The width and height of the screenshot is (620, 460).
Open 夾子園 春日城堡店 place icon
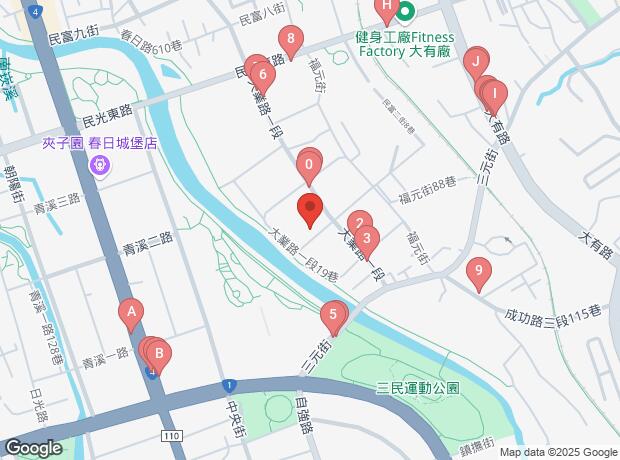point(97,163)
